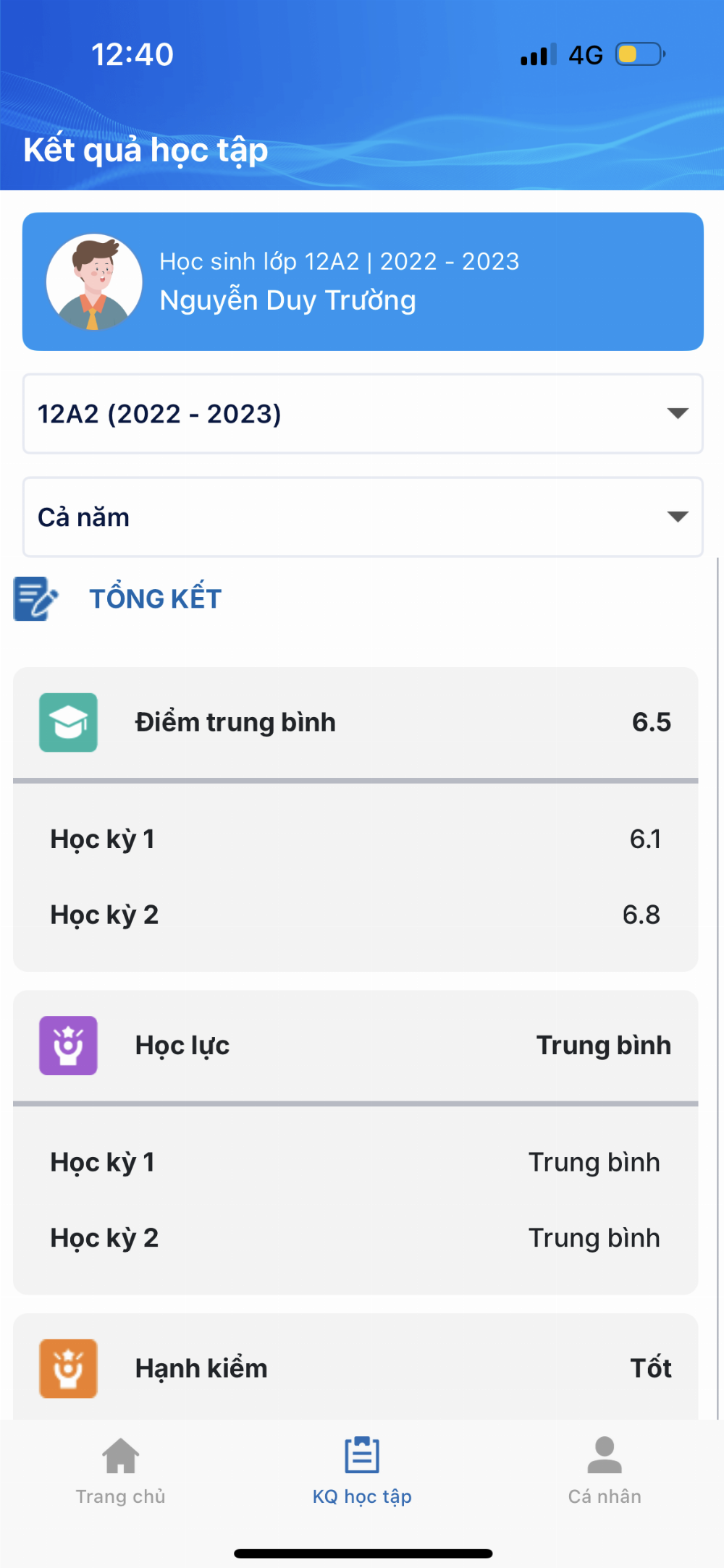Open Nguyễn Duy Trường's student profile card
Viewport: 724px width, 1568px height.
363,281
